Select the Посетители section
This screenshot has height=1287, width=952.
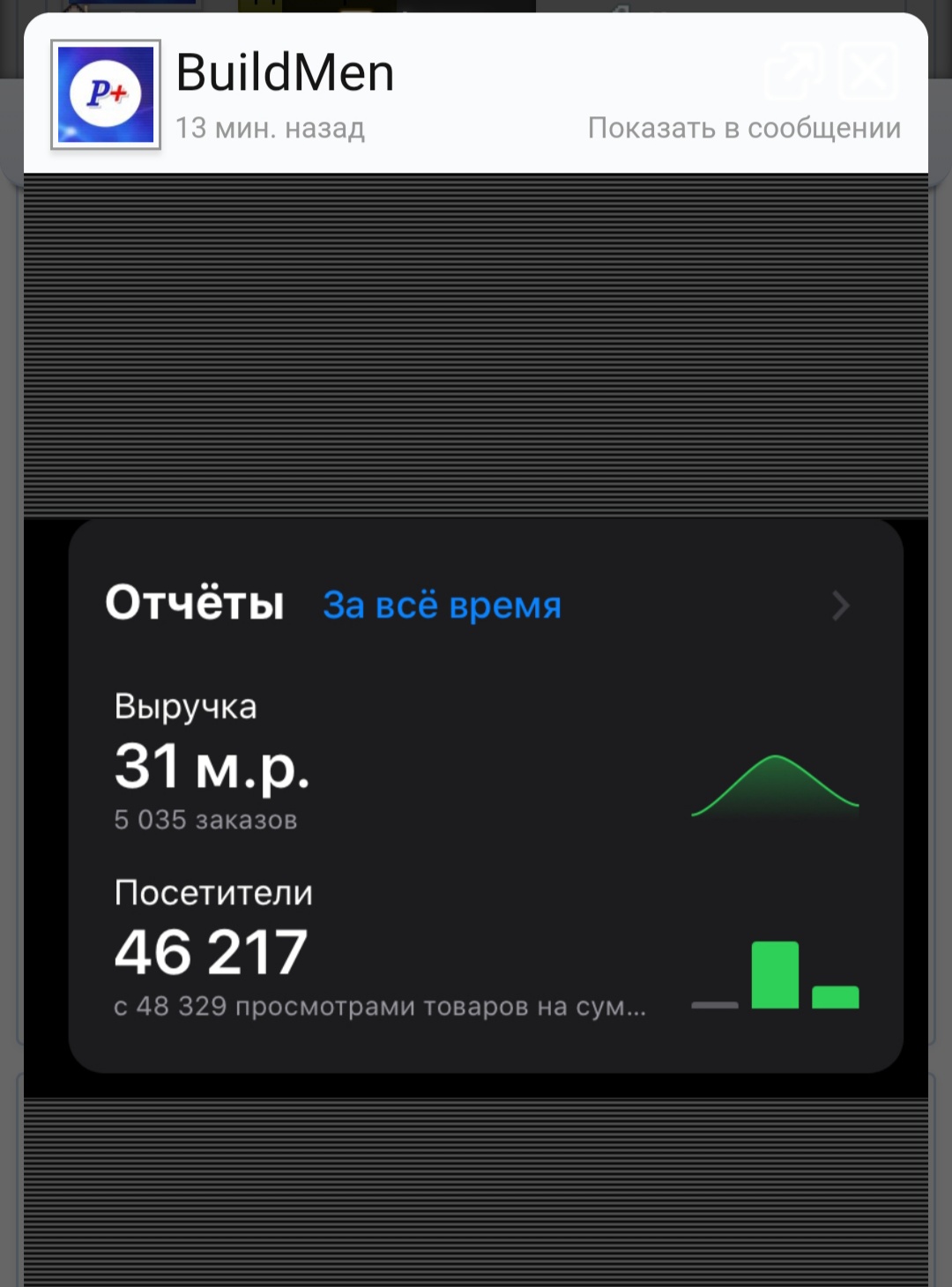point(211,892)
